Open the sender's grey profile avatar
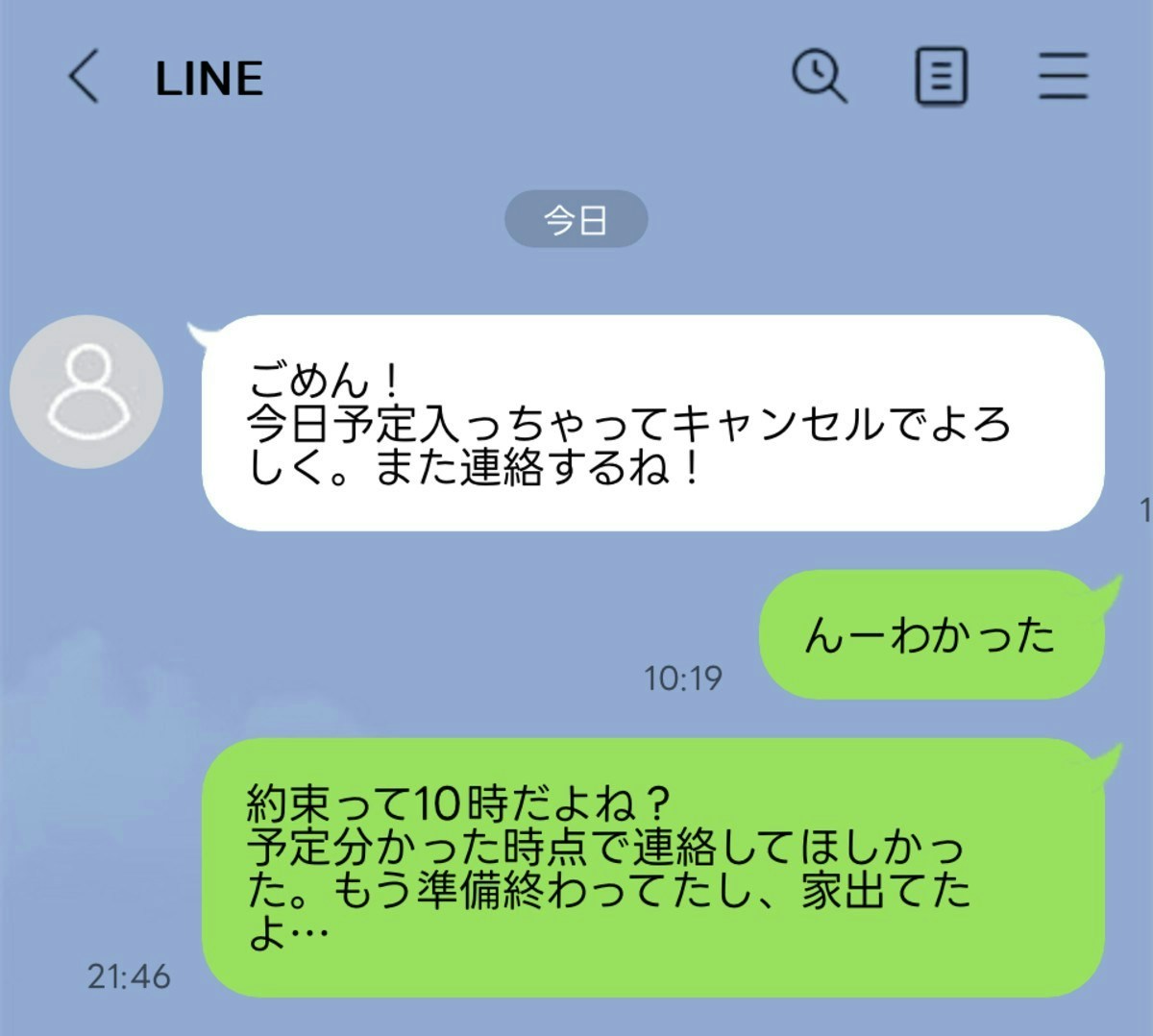Image resolution: width=1153 pixels, height=1036 pixels. [x=86, y=391]
